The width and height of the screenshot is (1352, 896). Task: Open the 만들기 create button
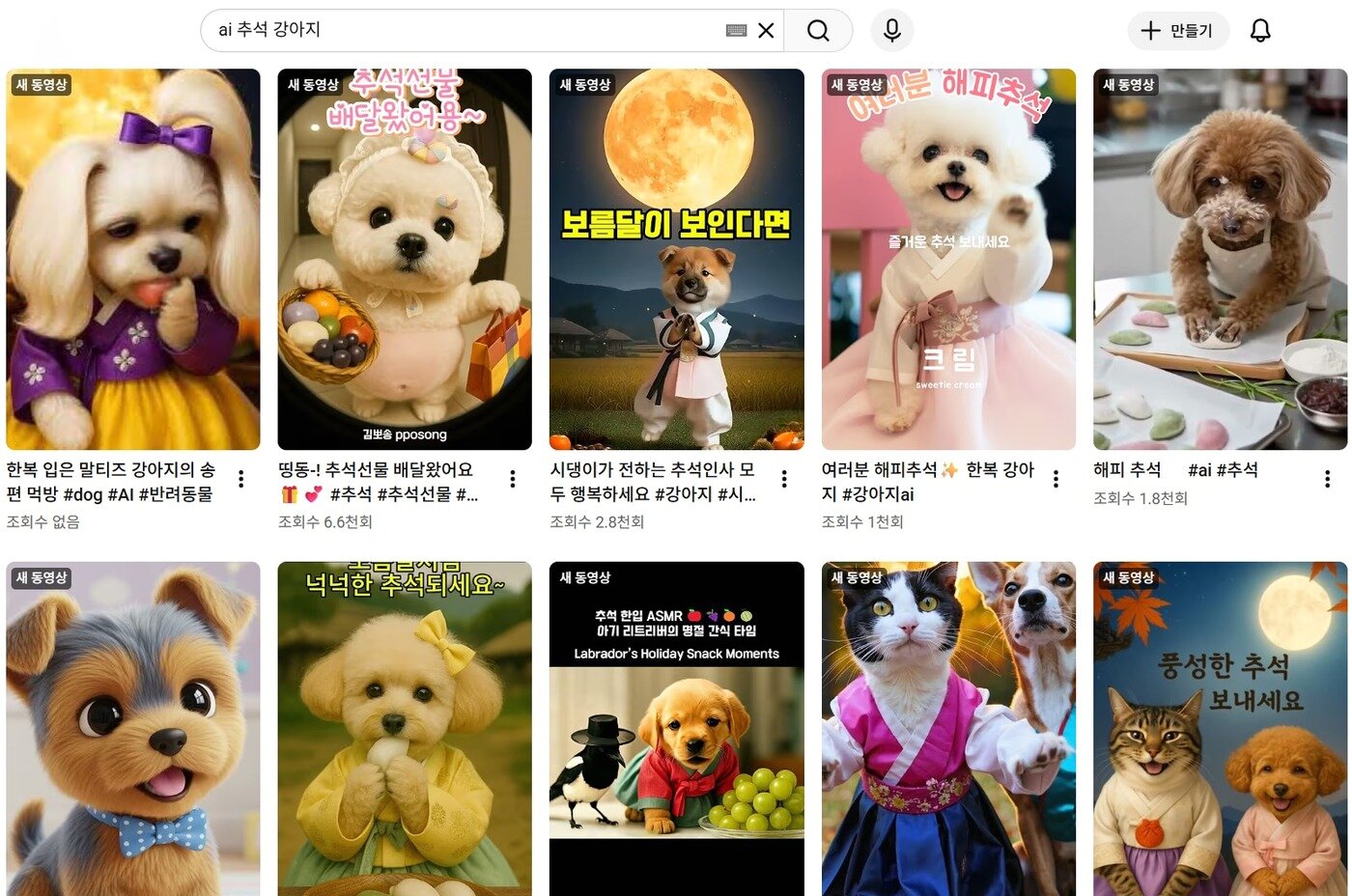click(1177, 31)
